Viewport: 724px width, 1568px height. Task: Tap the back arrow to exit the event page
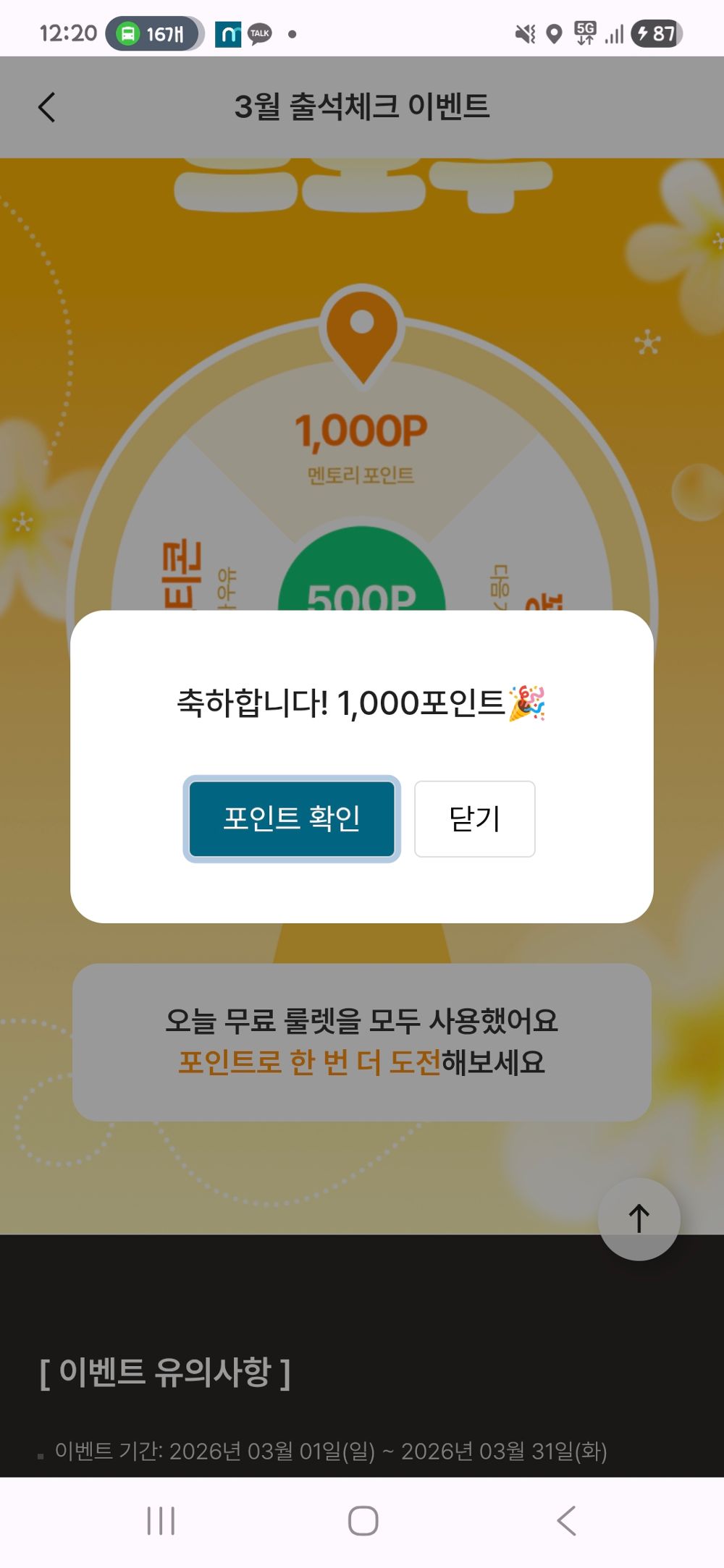(46, 106)
